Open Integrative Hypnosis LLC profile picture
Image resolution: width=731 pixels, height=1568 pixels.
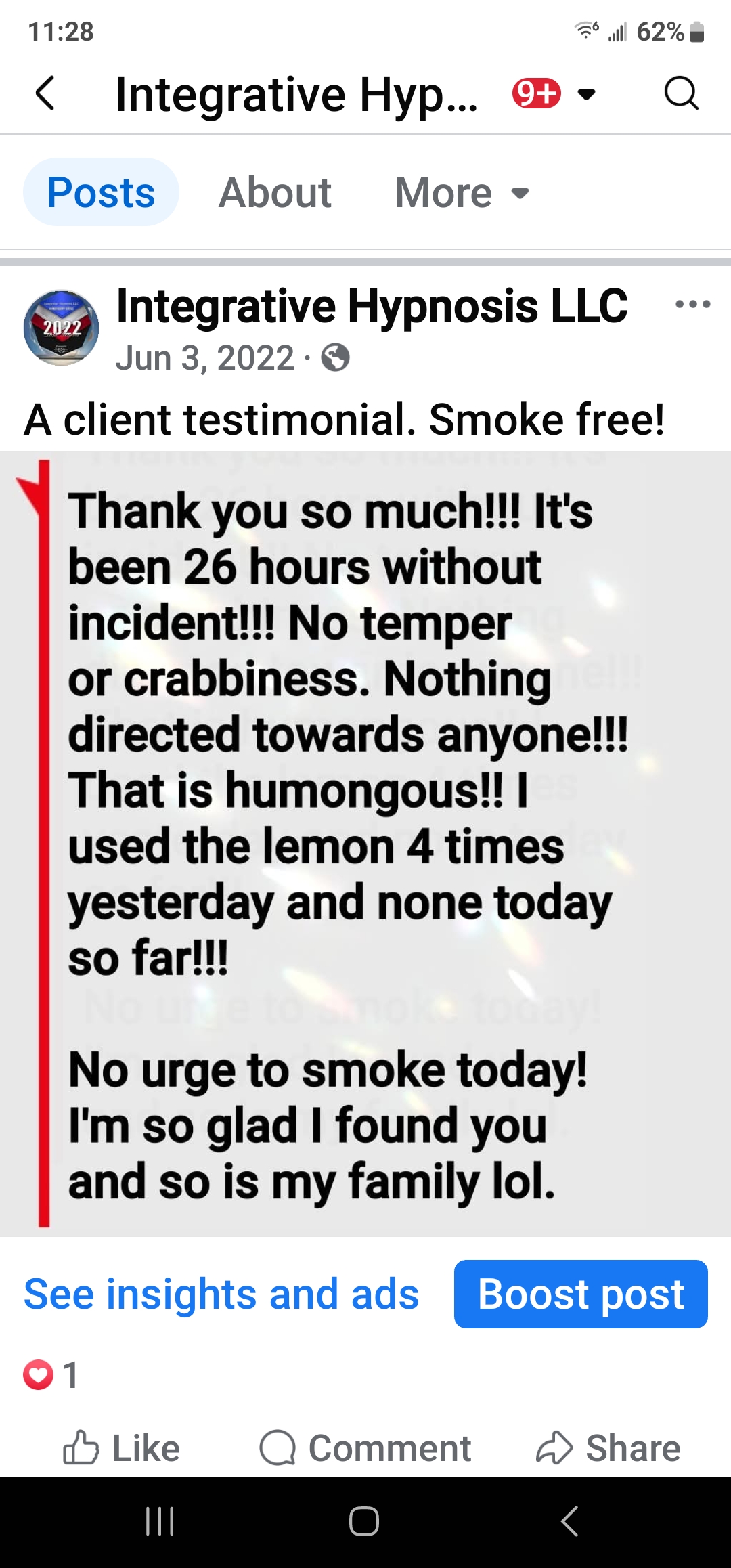point(62,328)
